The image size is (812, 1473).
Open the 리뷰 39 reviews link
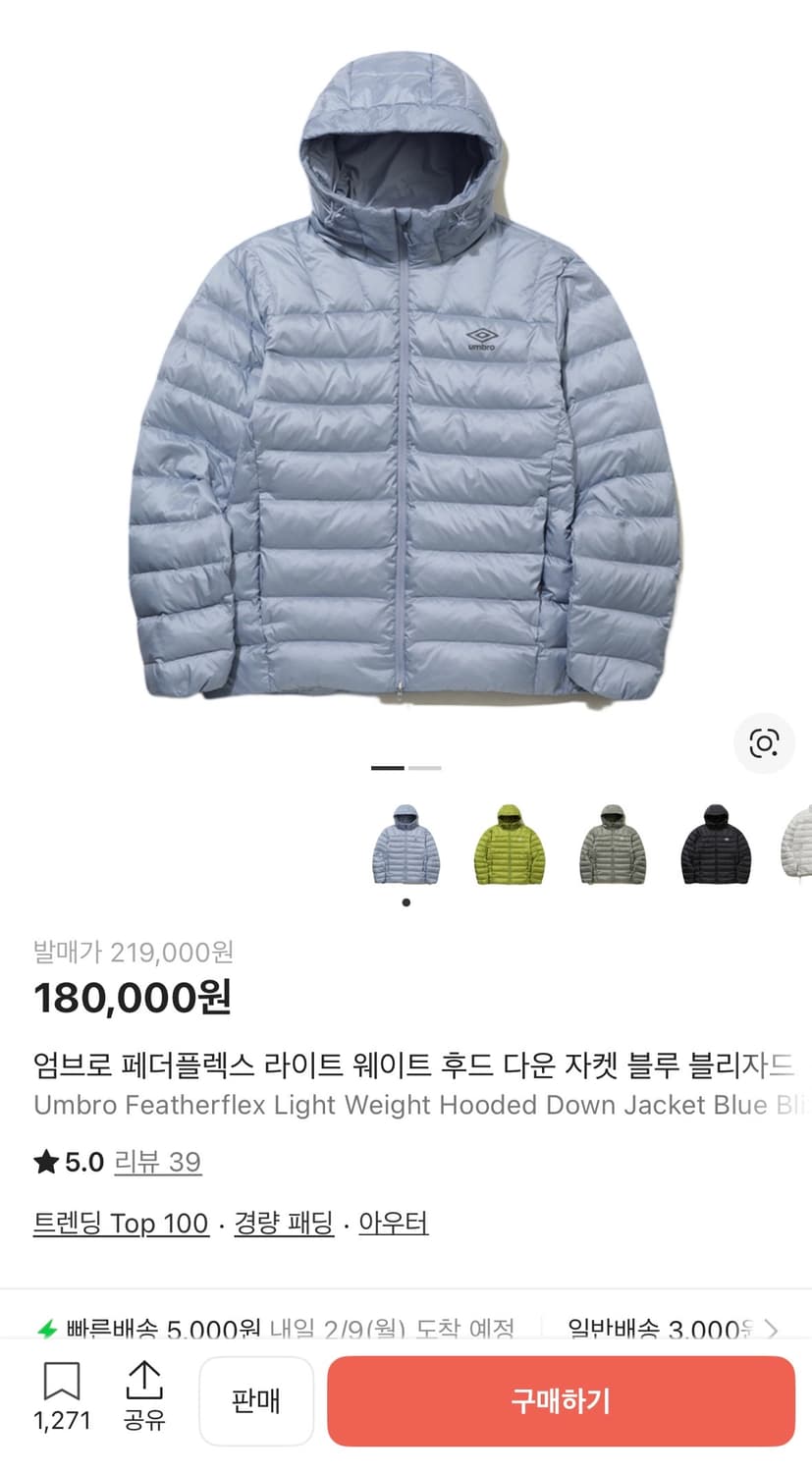[158, 1162]
